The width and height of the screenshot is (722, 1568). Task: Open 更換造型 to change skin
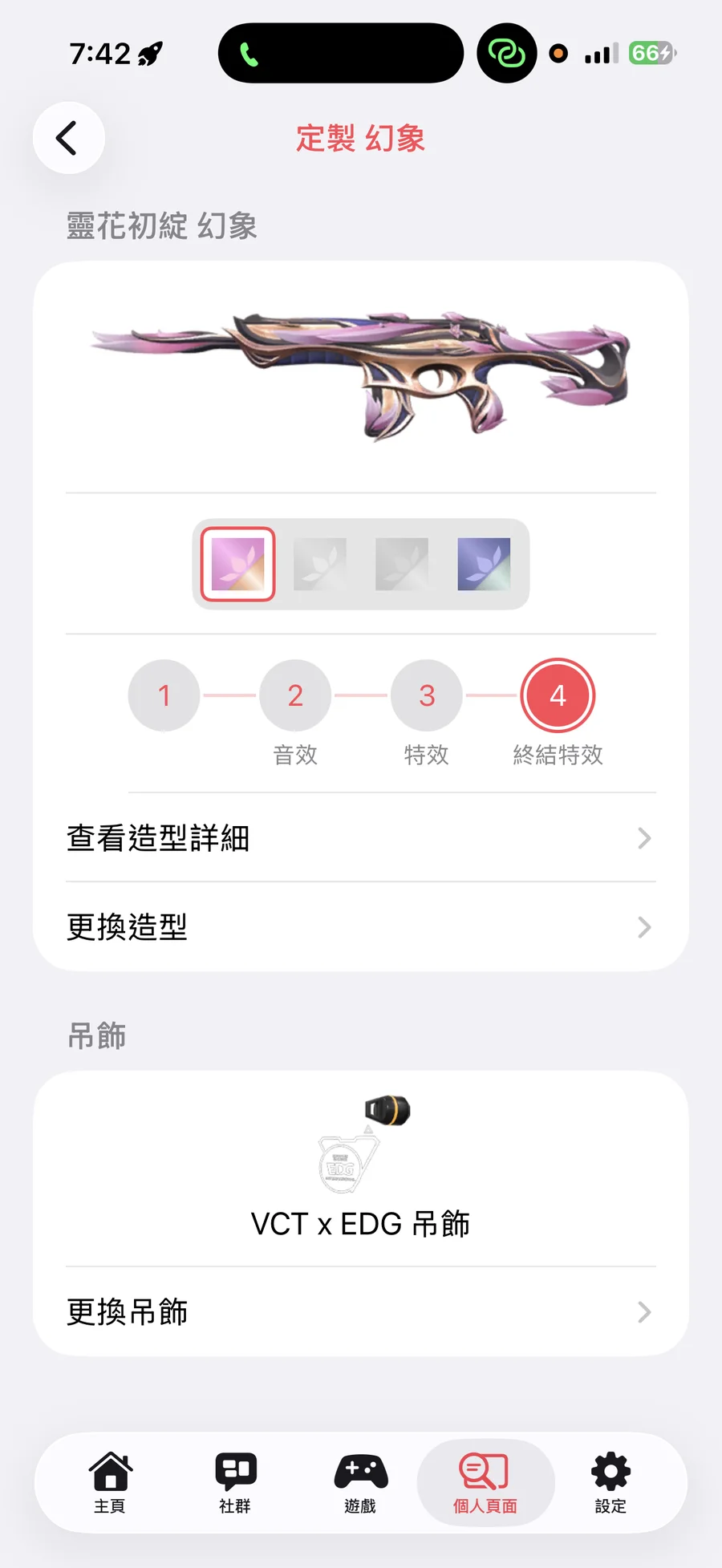point(360,927)
